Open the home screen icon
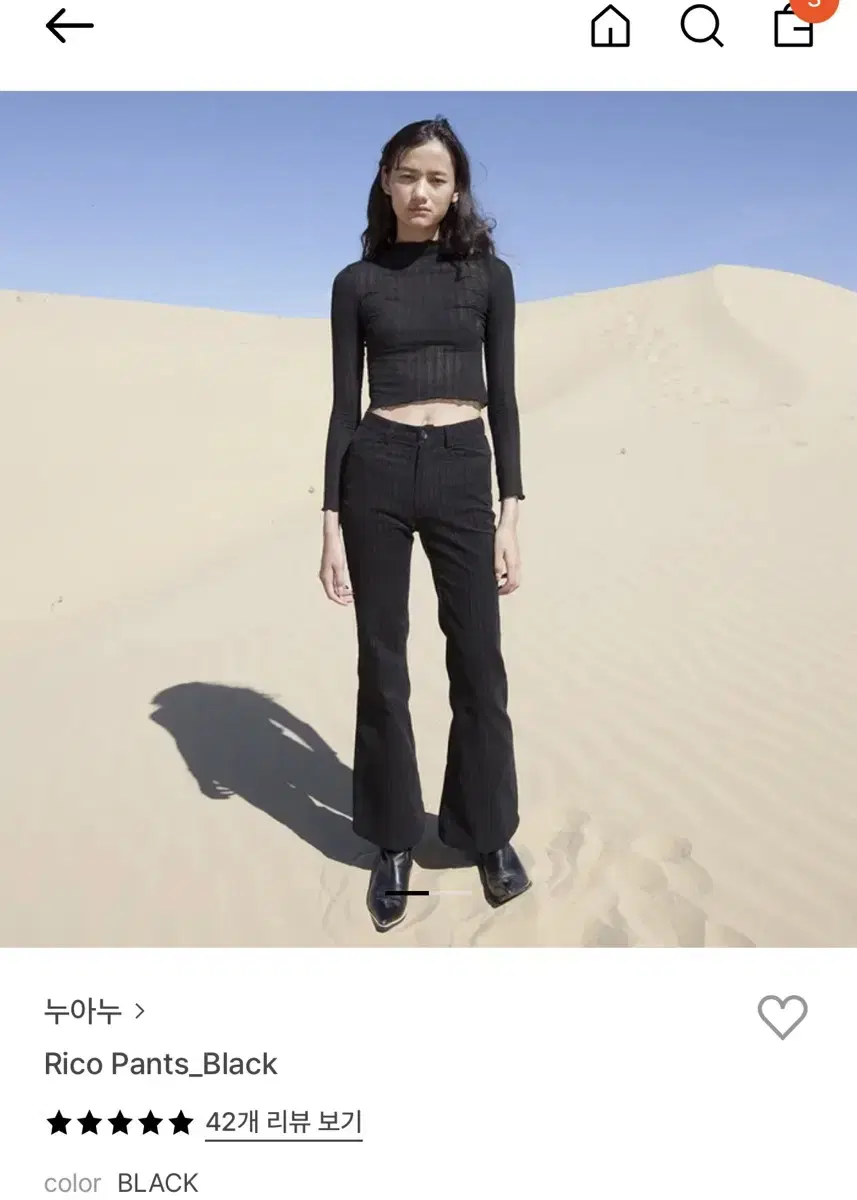Viewport: 857px width, 1200px height. [610, 29]
